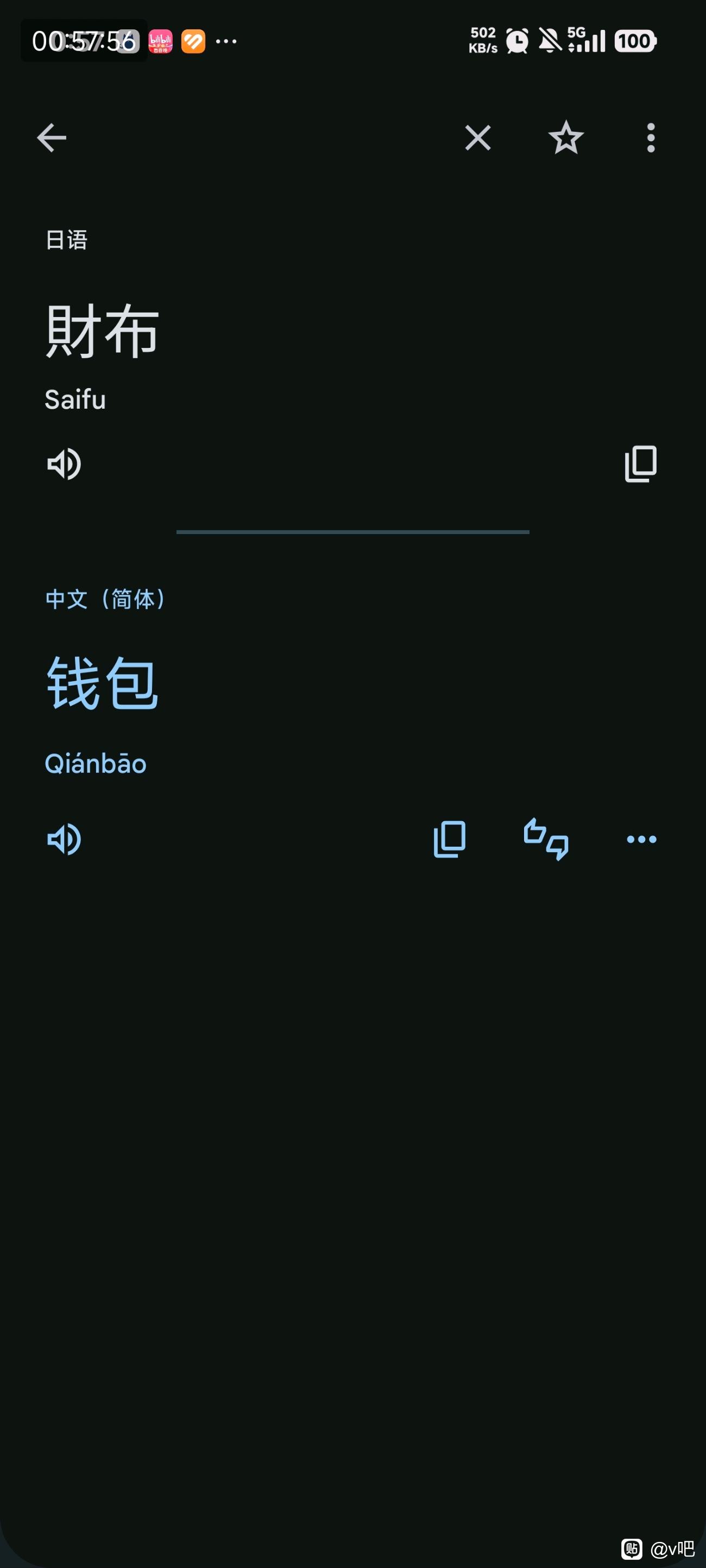Viewport: 706px width, 1568px height.
Task: Rate this translation with thumbs icon
Action: click(x=546, y=839)
